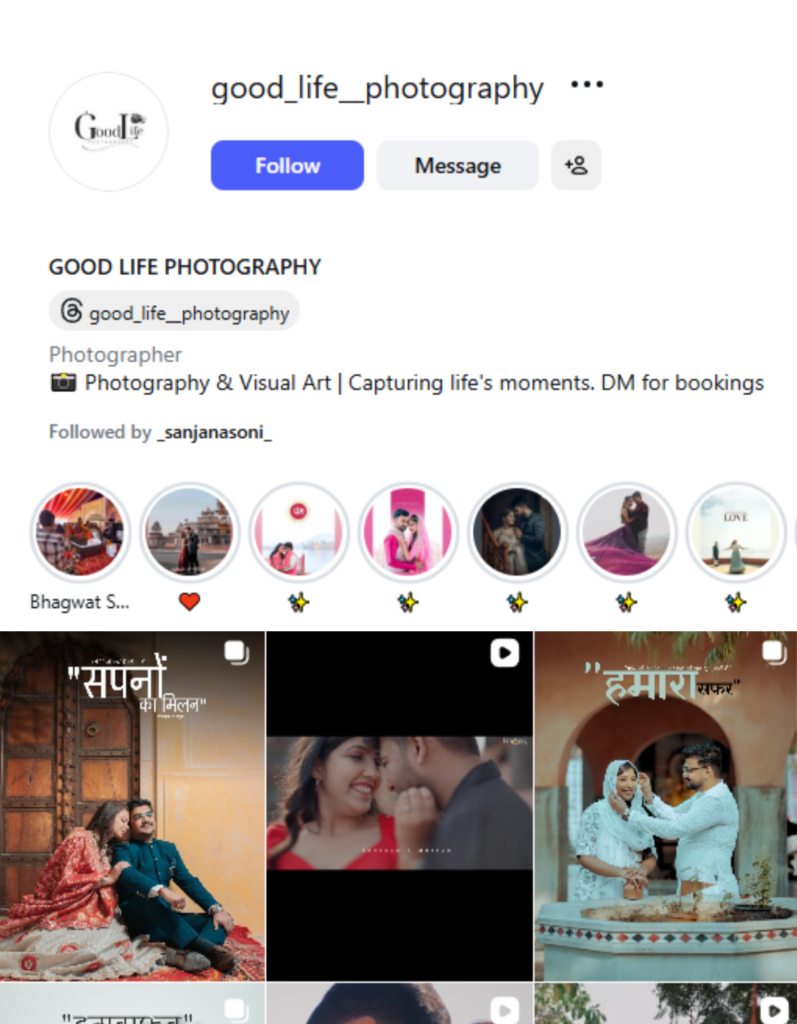View follower _sanjanasoni_ profile
Screen dimensions: 797x1024
(214, 432)
